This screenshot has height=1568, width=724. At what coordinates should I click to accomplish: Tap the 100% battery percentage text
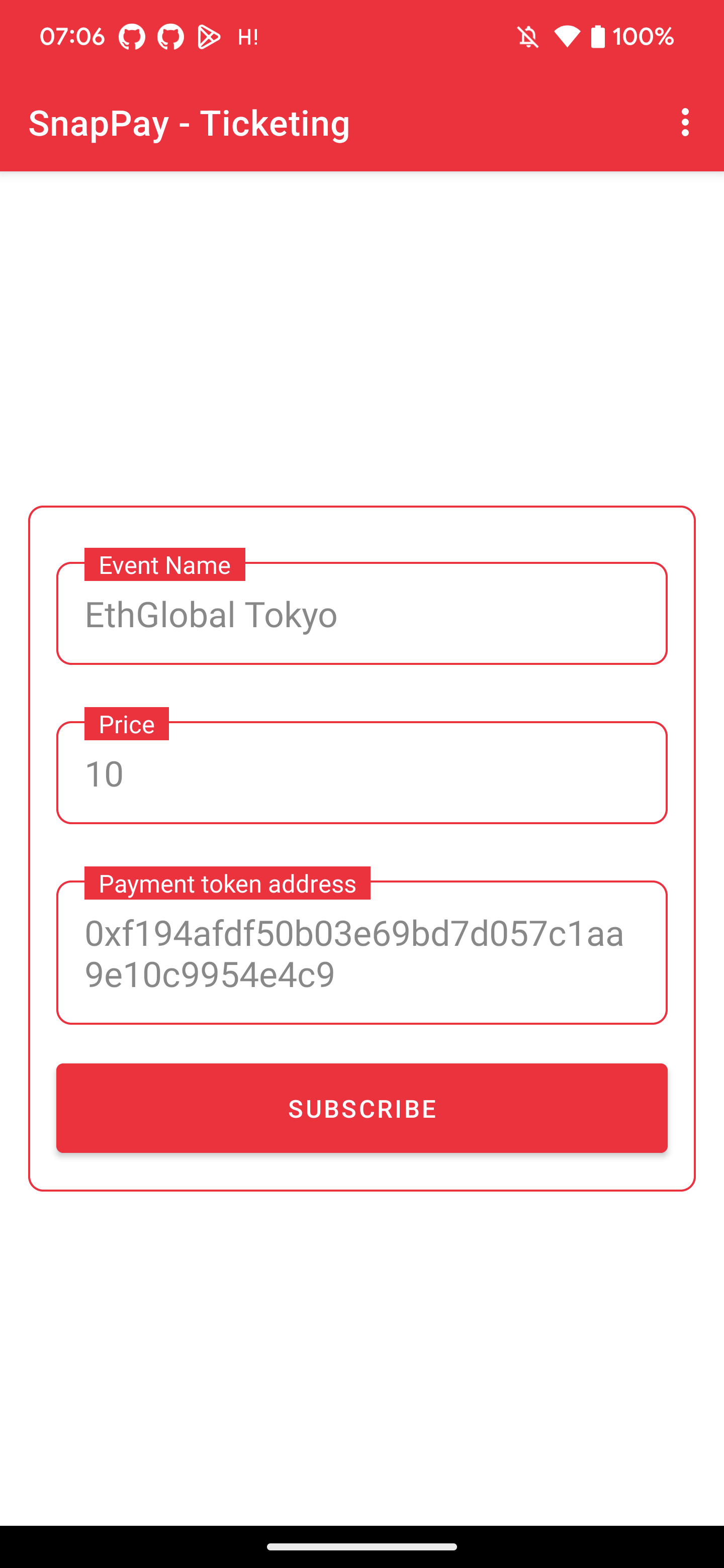[x=643, y=37]
